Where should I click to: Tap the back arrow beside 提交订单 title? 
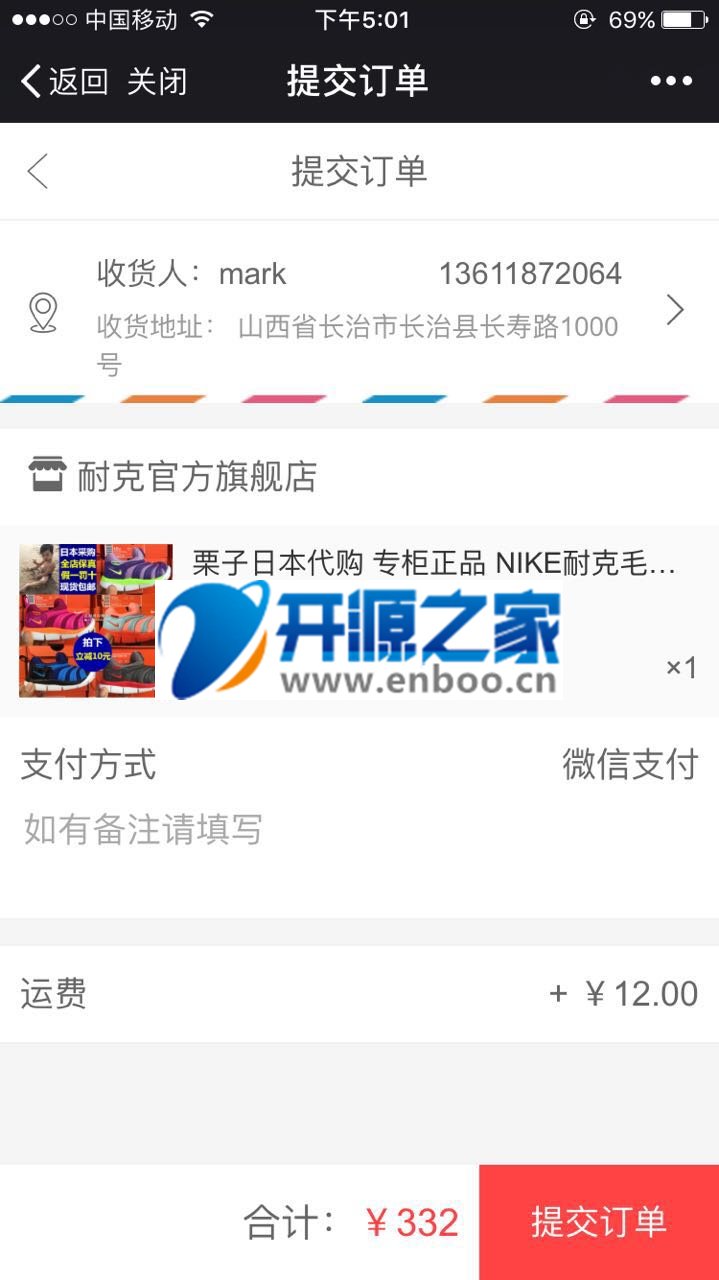pos(38,171)
